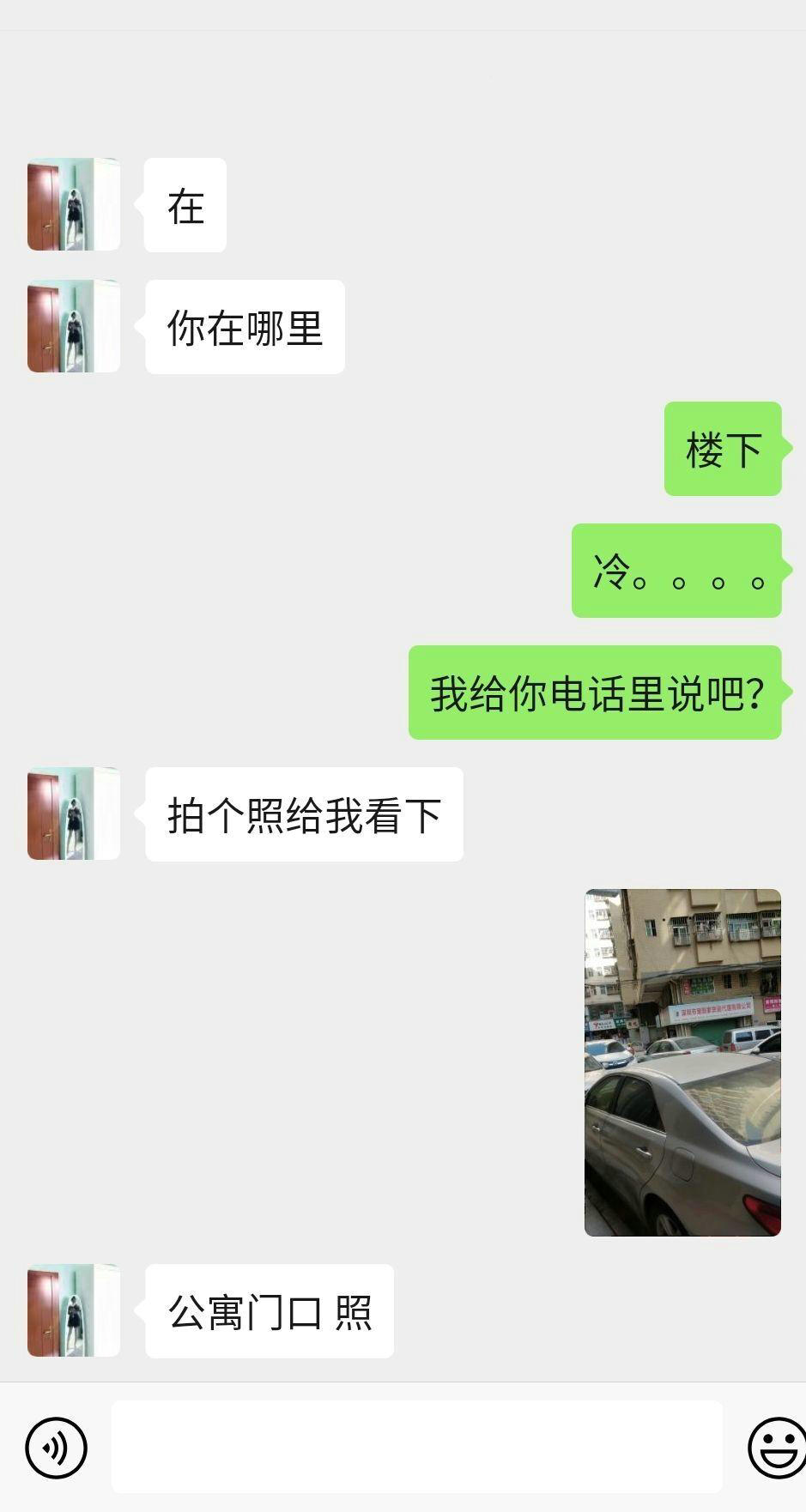Tap the sound wave icon at bottom left
806x1512 pixels.
click(x=54, y=1447)
